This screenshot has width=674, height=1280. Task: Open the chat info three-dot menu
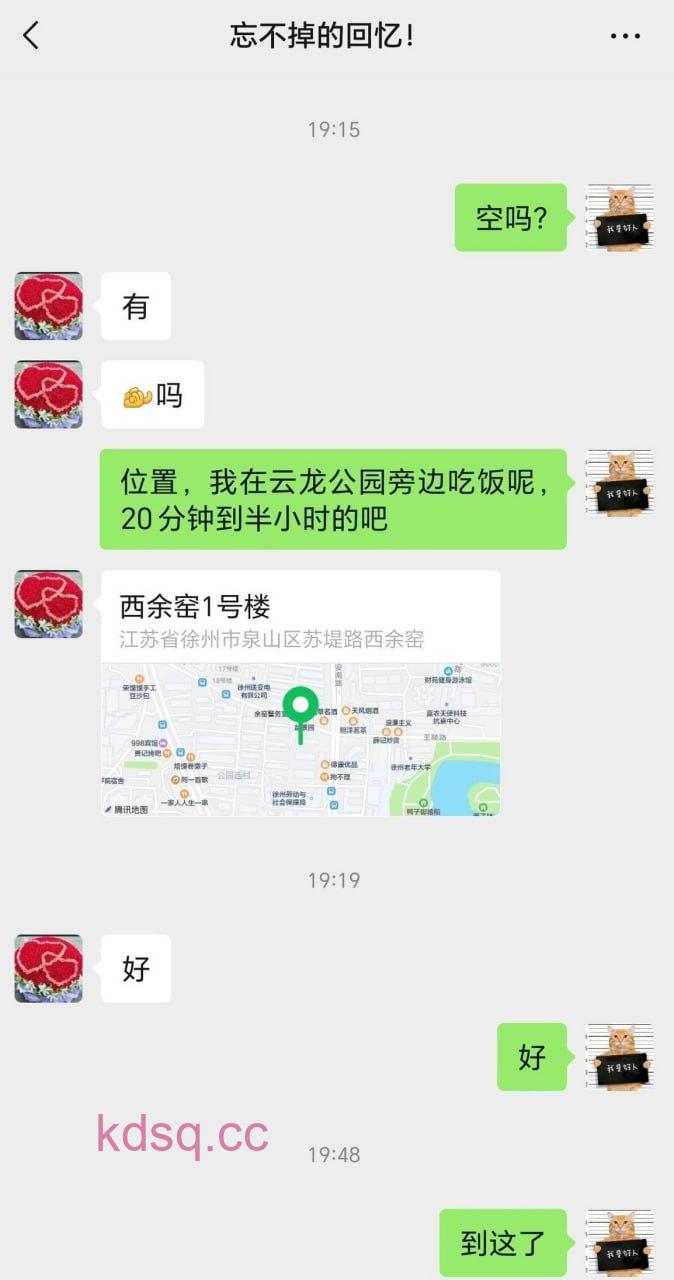[625, 36]
